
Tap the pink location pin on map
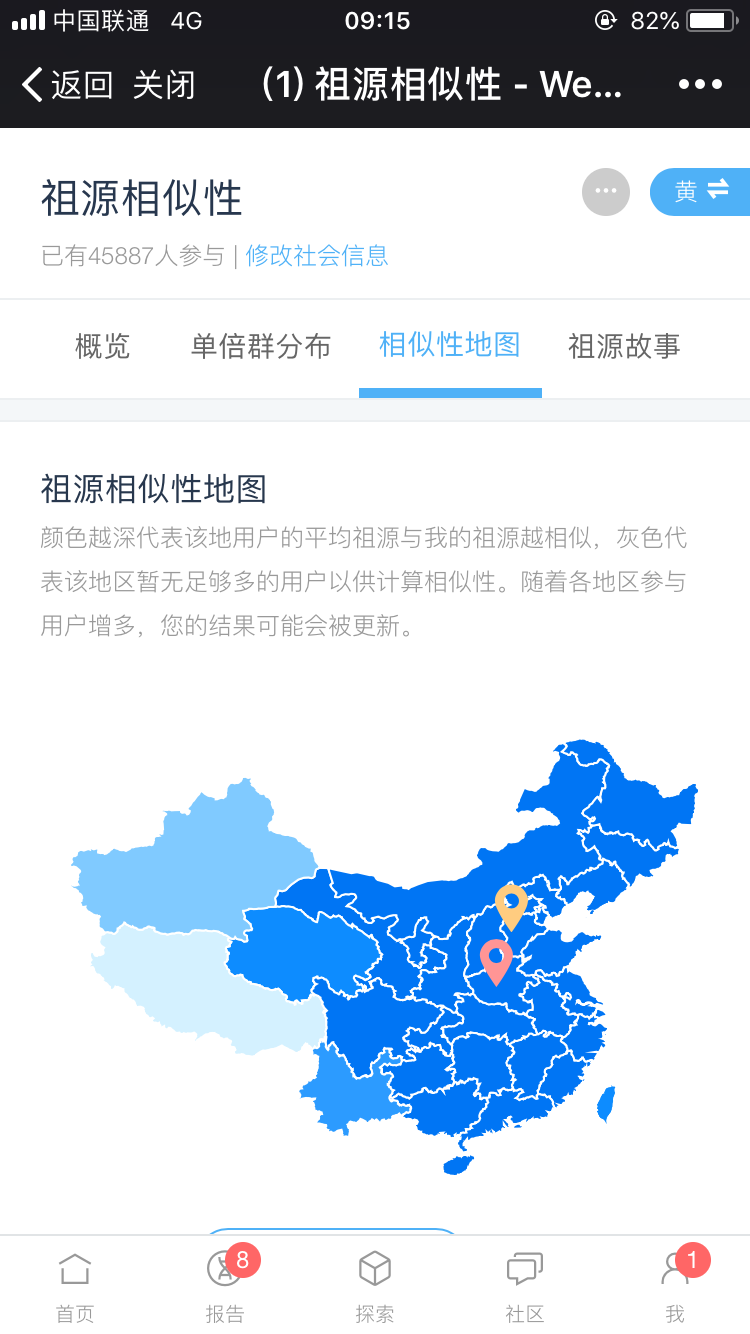[496, 962]
